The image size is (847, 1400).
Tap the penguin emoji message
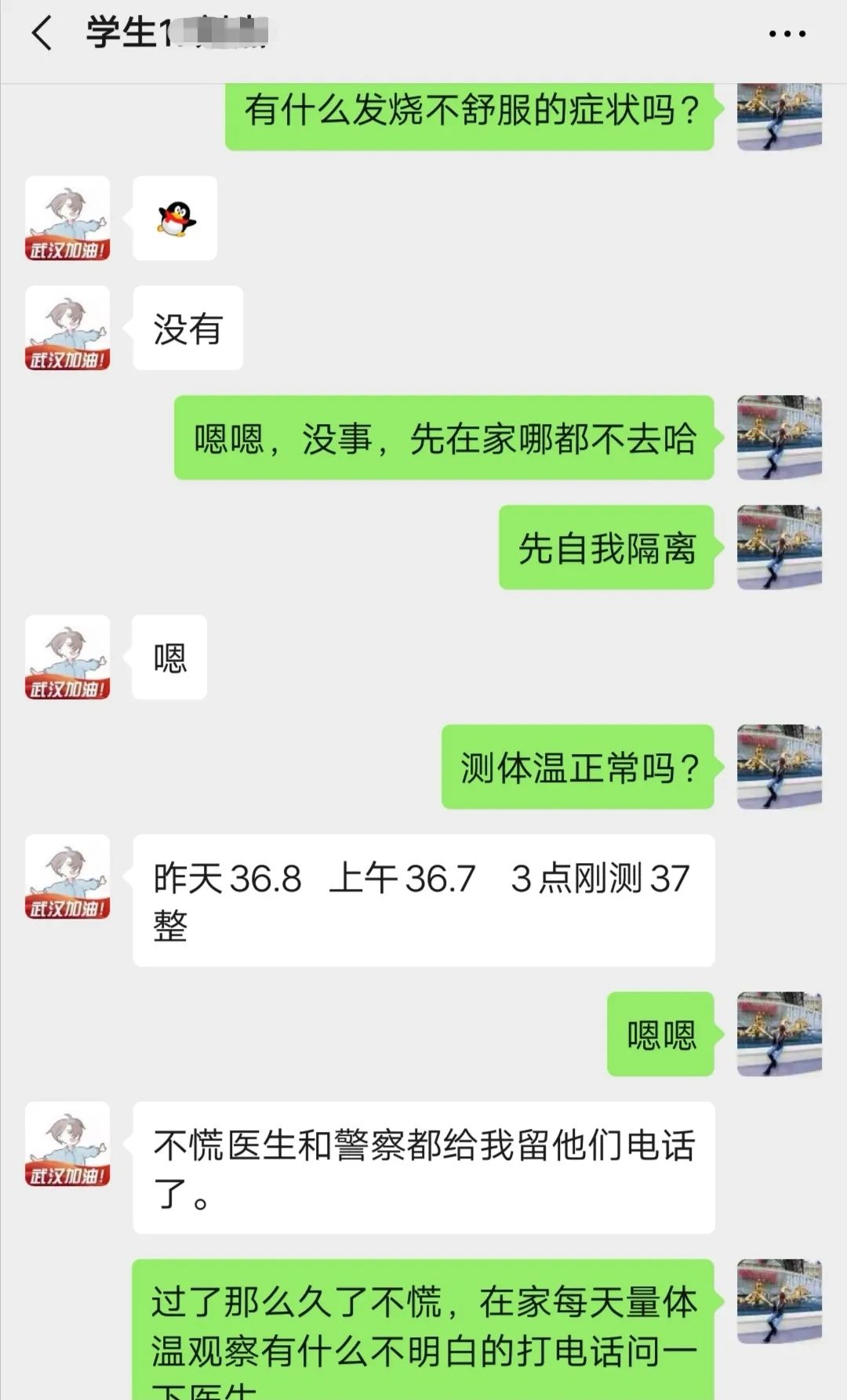pos(175,218)
